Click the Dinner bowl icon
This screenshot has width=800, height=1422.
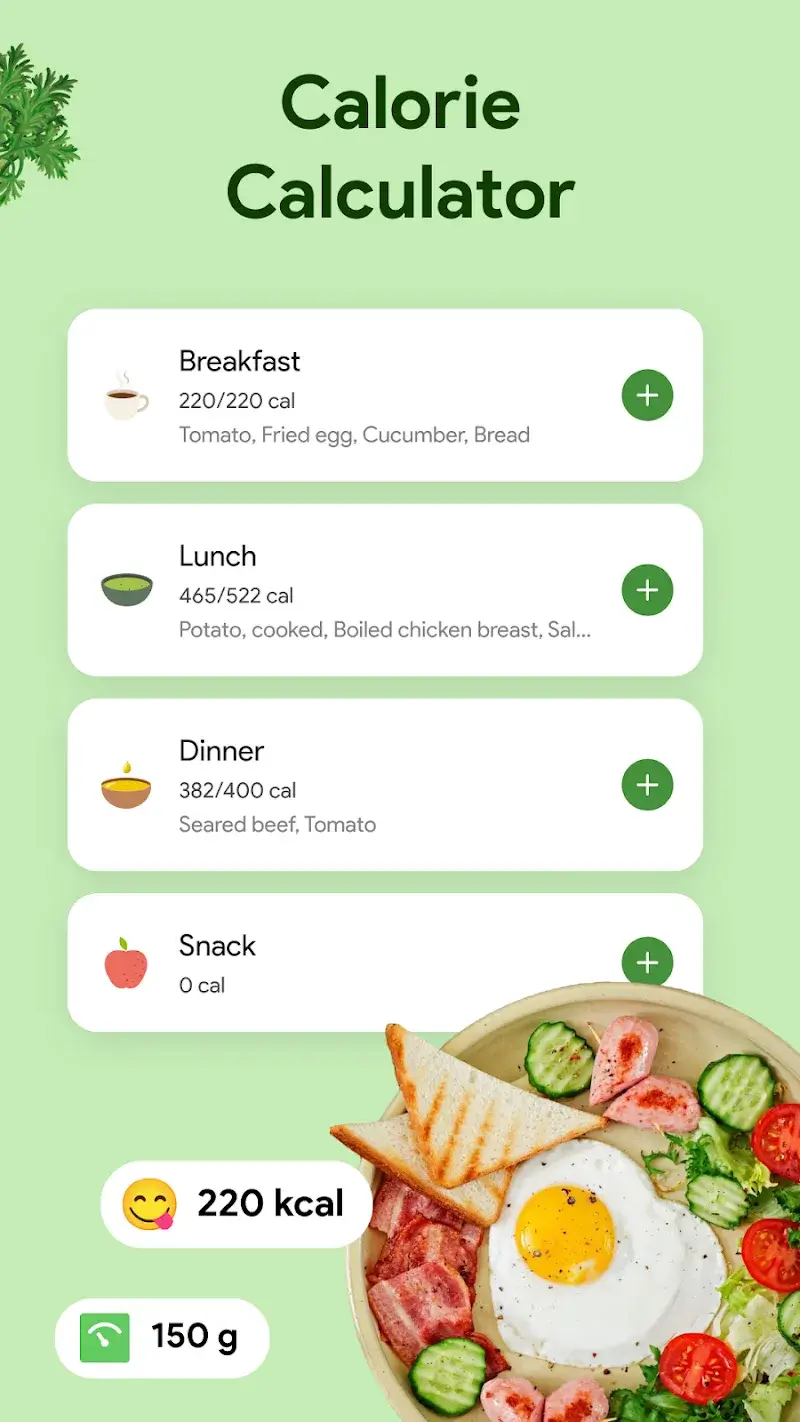pos(126,786)
